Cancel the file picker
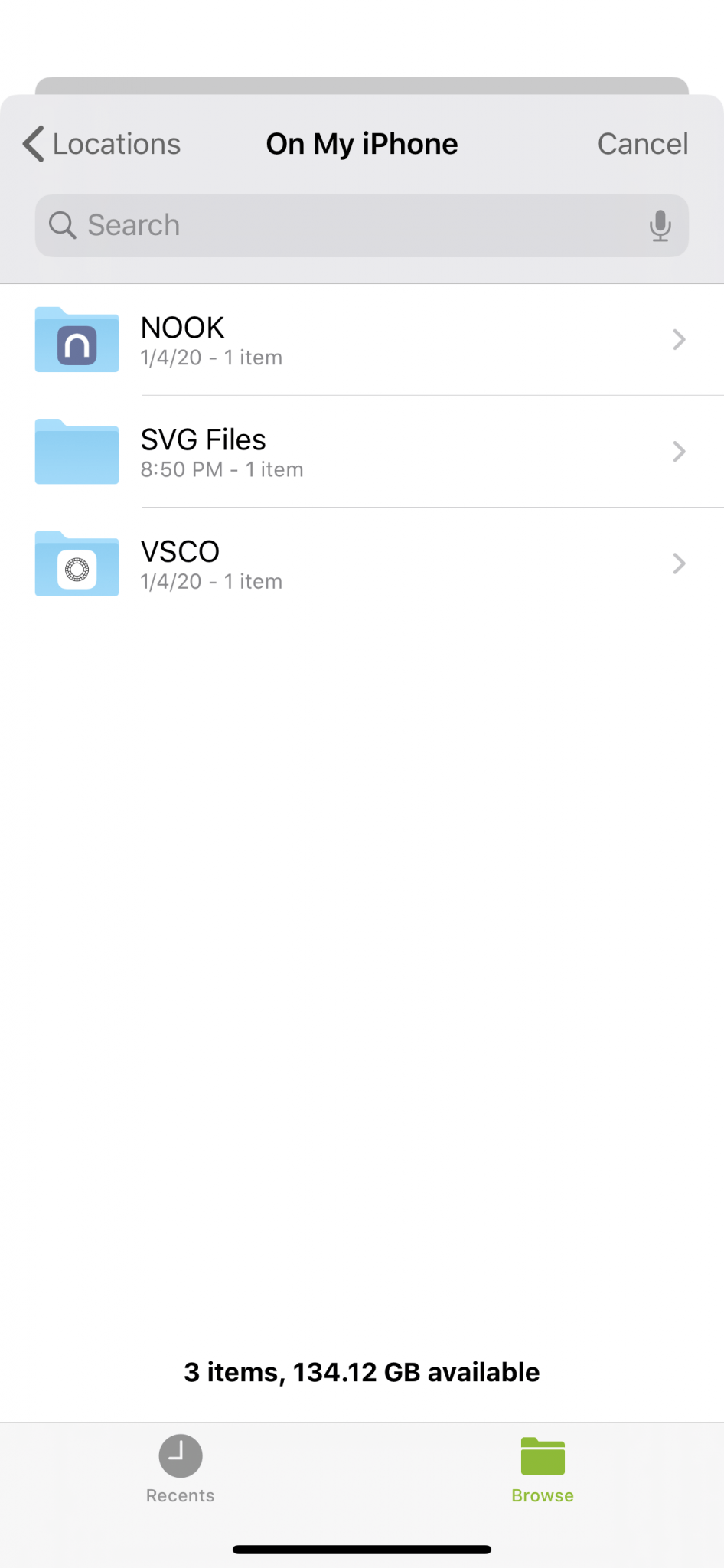This screenshot has height=1568, width=724. click(643, 144)
